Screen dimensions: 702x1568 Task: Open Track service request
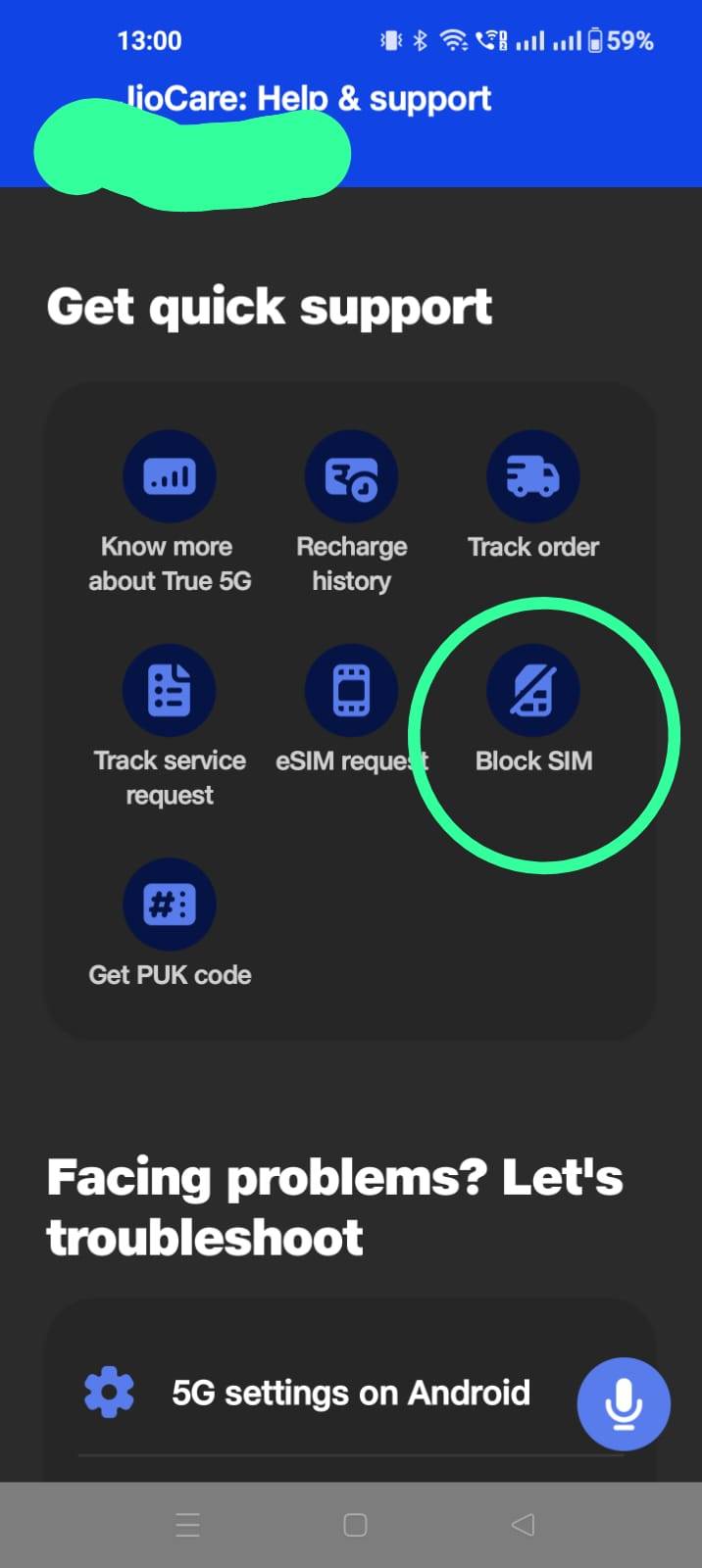(x=170, y=691)
